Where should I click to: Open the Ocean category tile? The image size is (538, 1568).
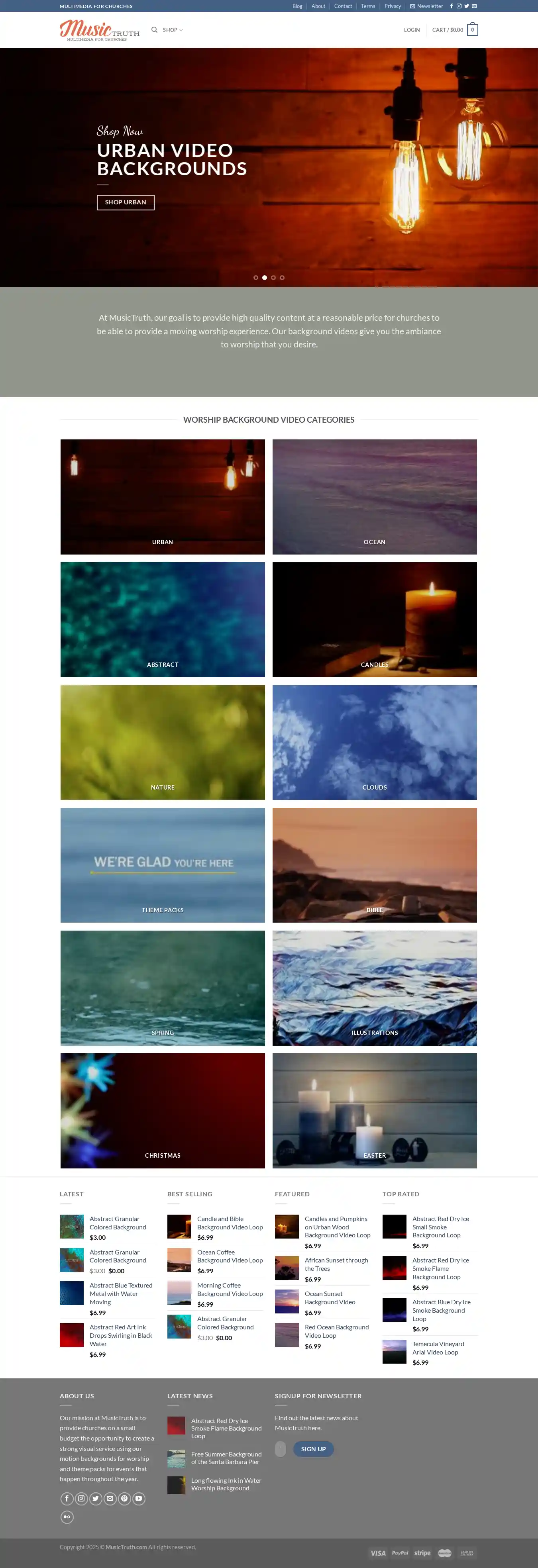374,497
